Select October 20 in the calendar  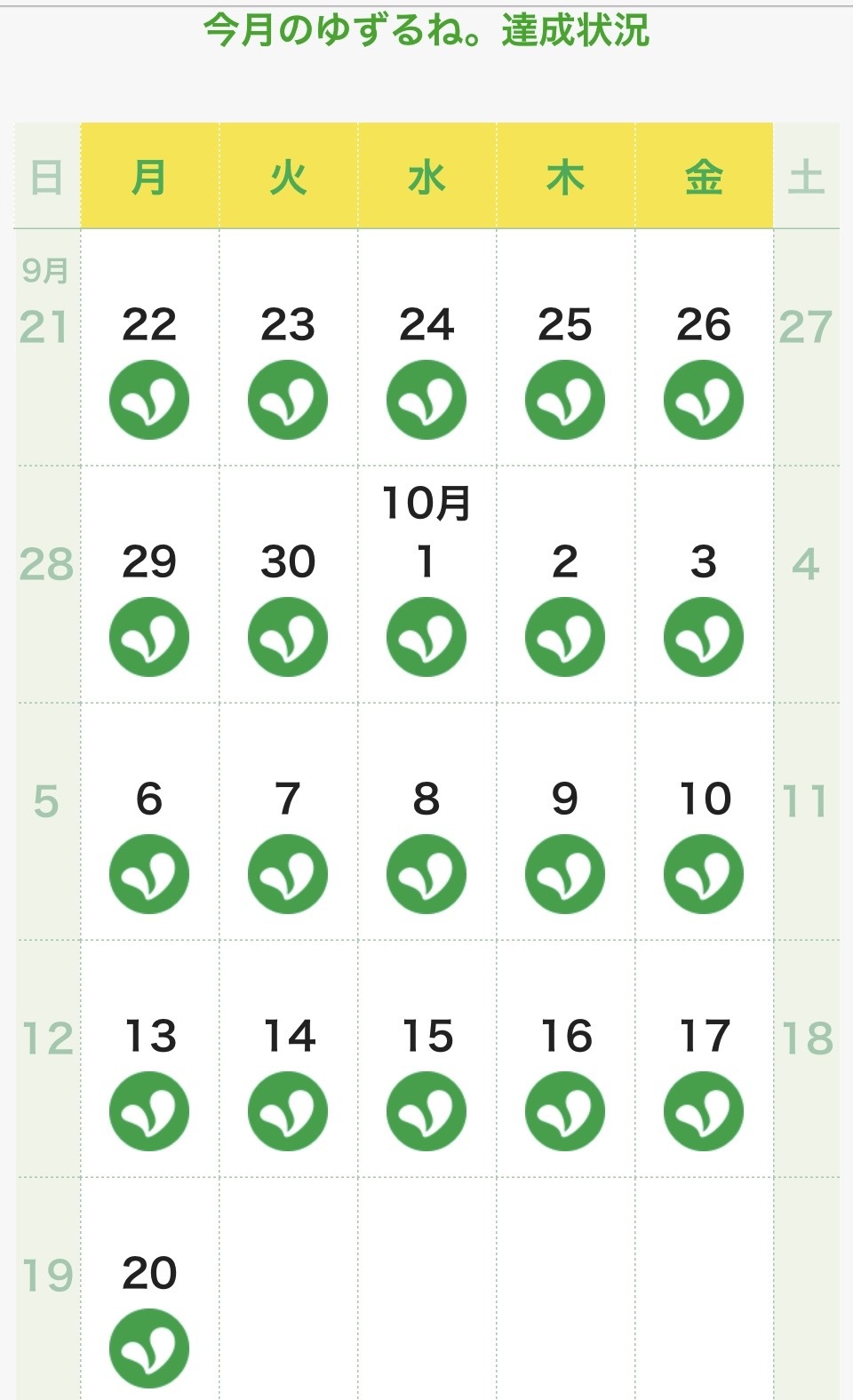[x=149, y=1289]
